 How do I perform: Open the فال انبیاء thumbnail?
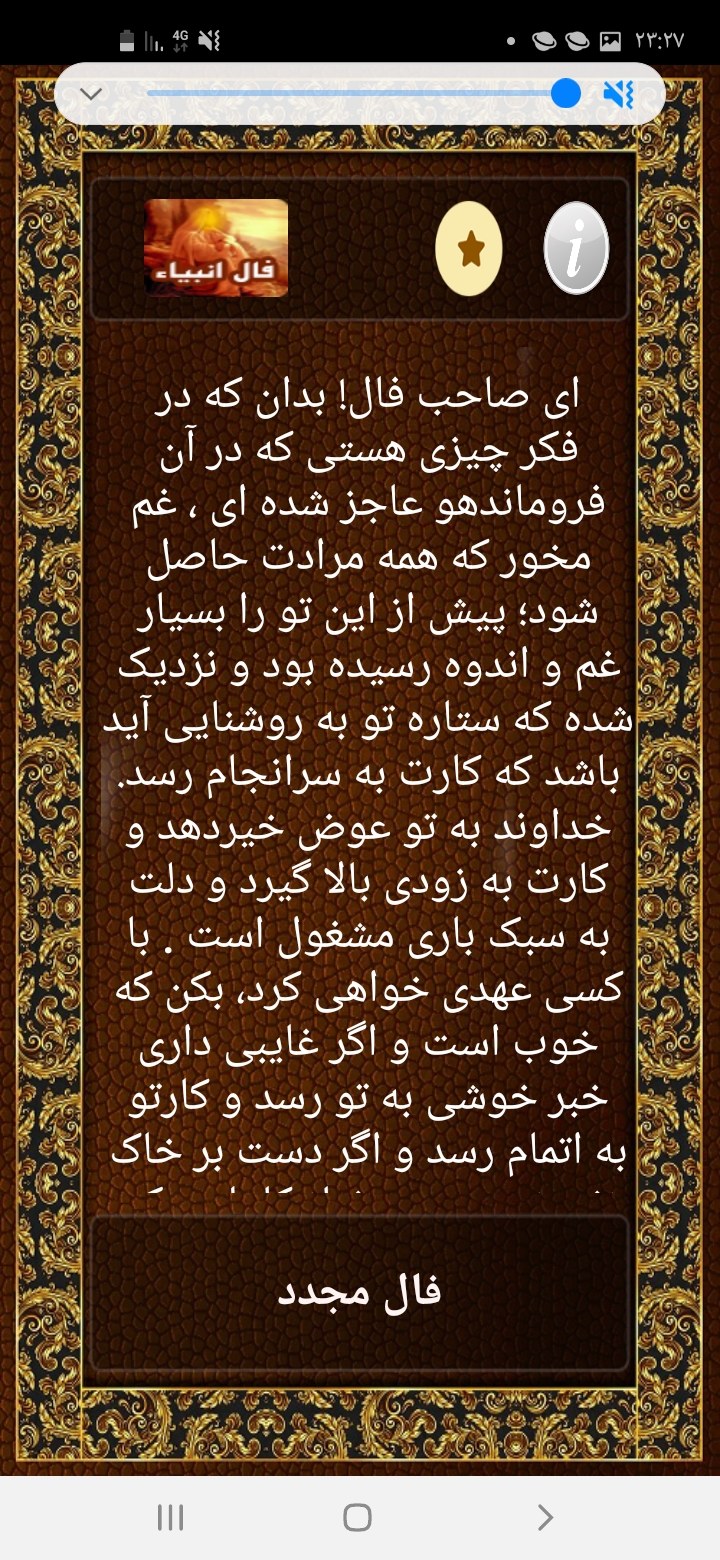[216, 248]
